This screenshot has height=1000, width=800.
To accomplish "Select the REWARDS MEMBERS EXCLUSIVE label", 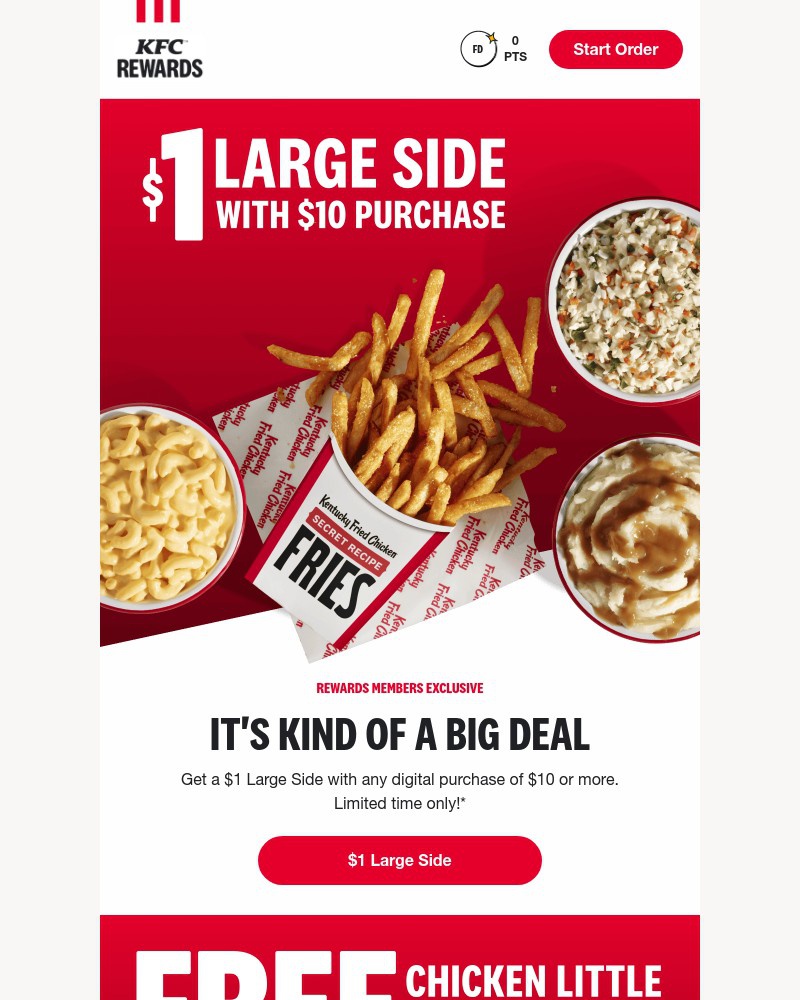I will click(400, 688).
